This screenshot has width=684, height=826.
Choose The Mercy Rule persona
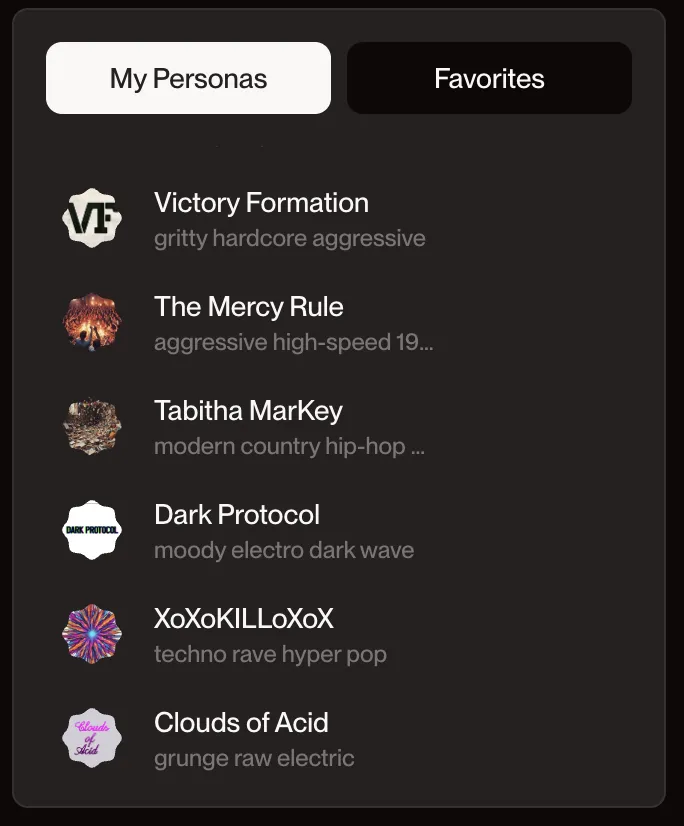[x=249, y=307]
